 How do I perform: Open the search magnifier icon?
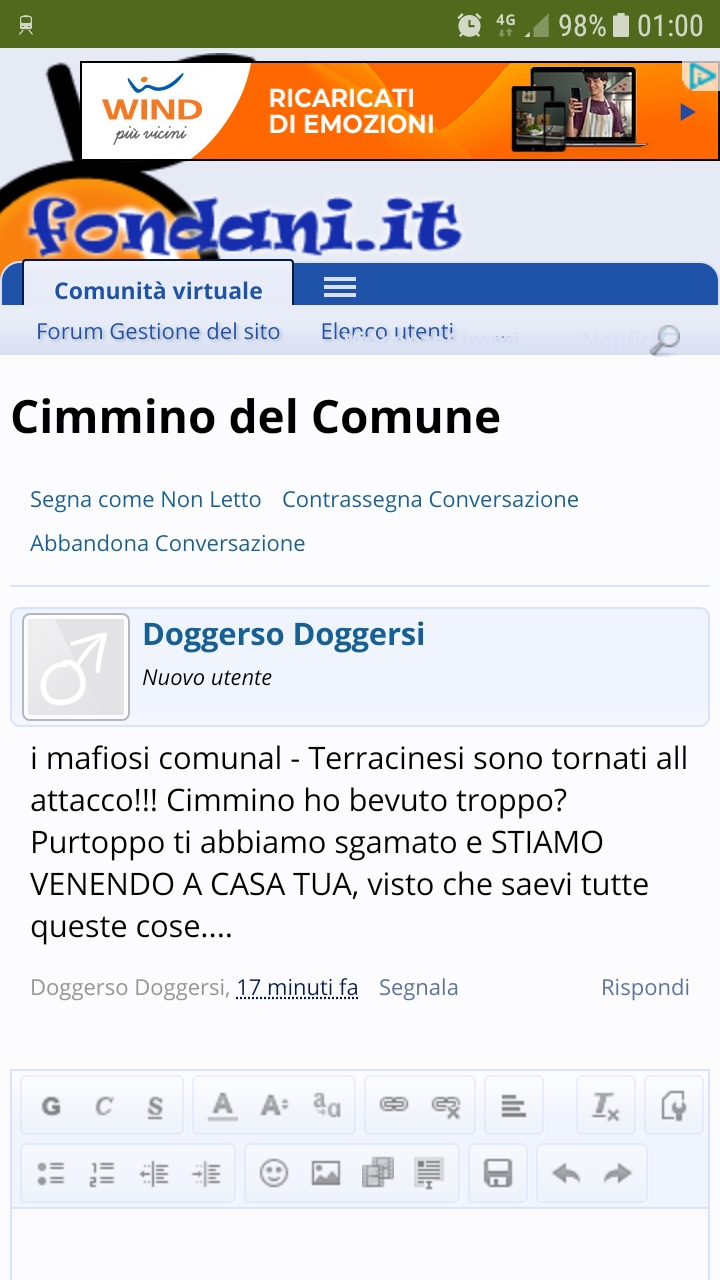[664, 340]
